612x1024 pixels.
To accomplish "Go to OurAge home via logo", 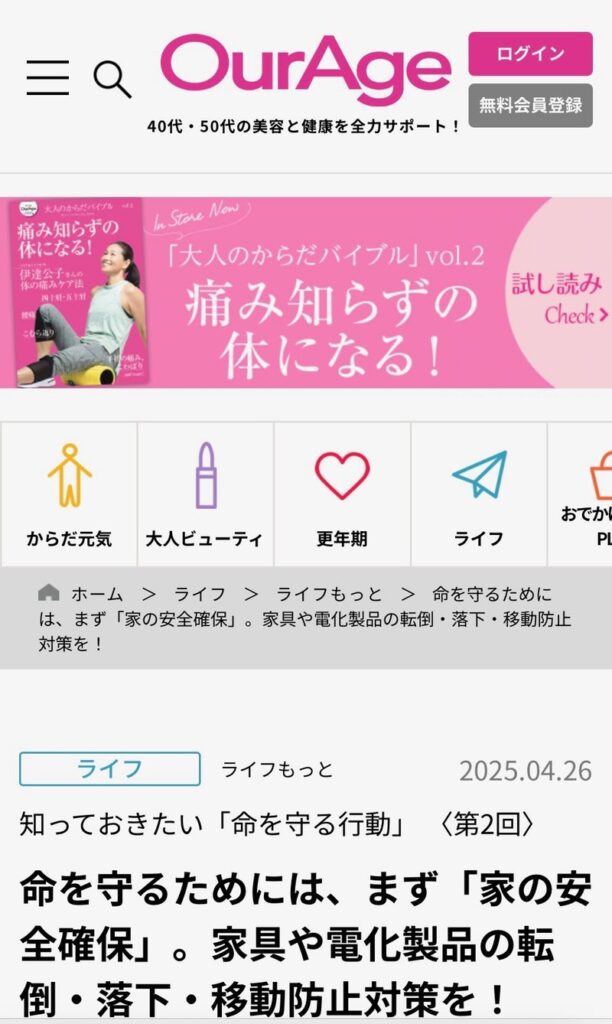I will click(306, 70).
